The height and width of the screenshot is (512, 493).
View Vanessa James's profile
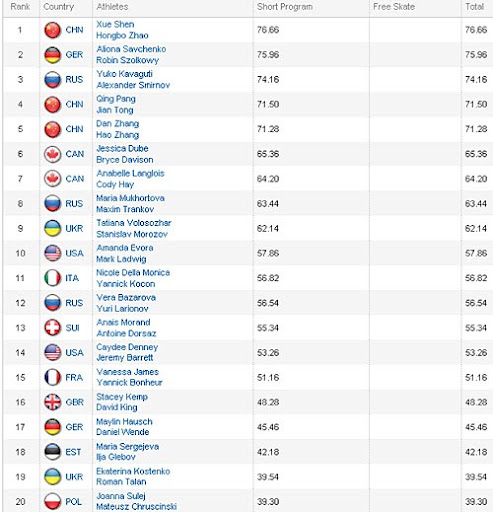(127, 372)
